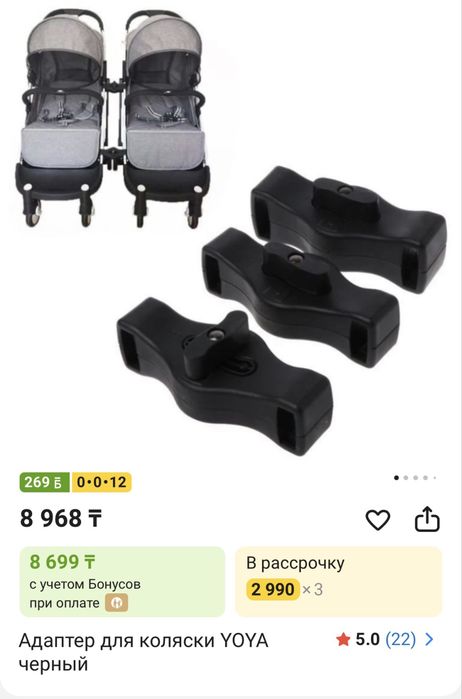
Task: Open the product photo of black adapters
Action: coord(231,232)
